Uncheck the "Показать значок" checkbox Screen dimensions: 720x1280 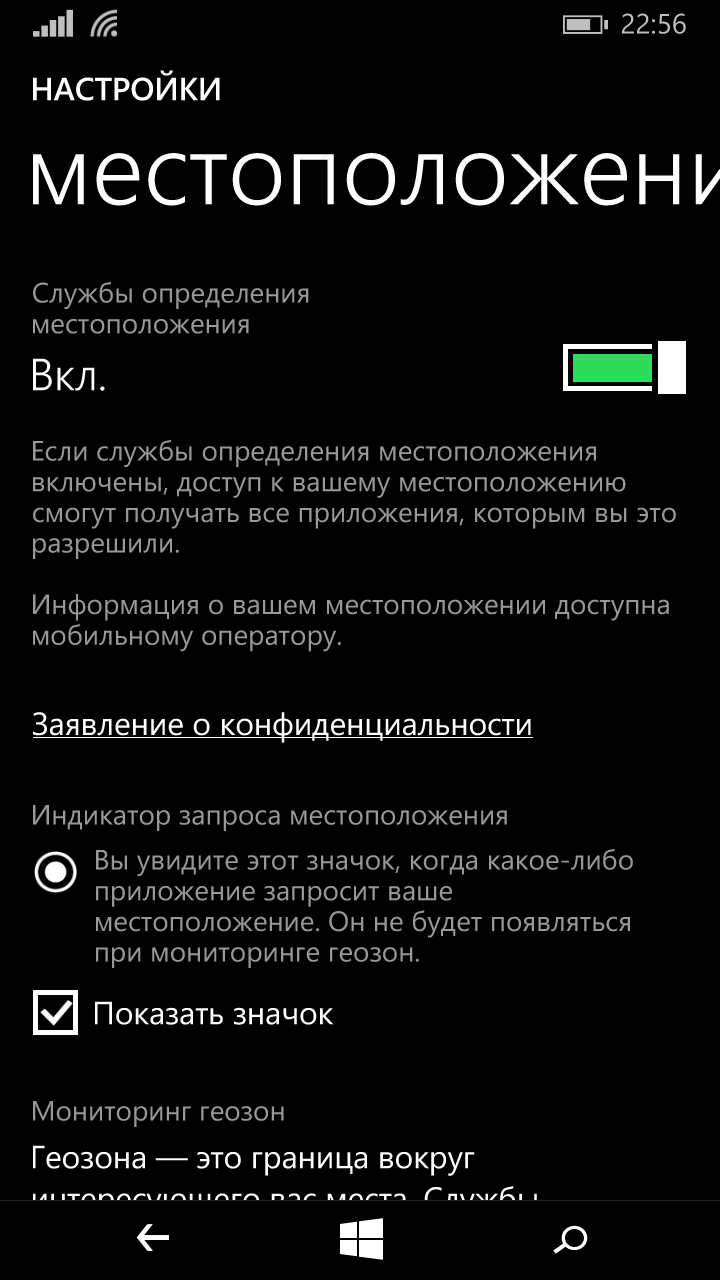click(55, 1014)
